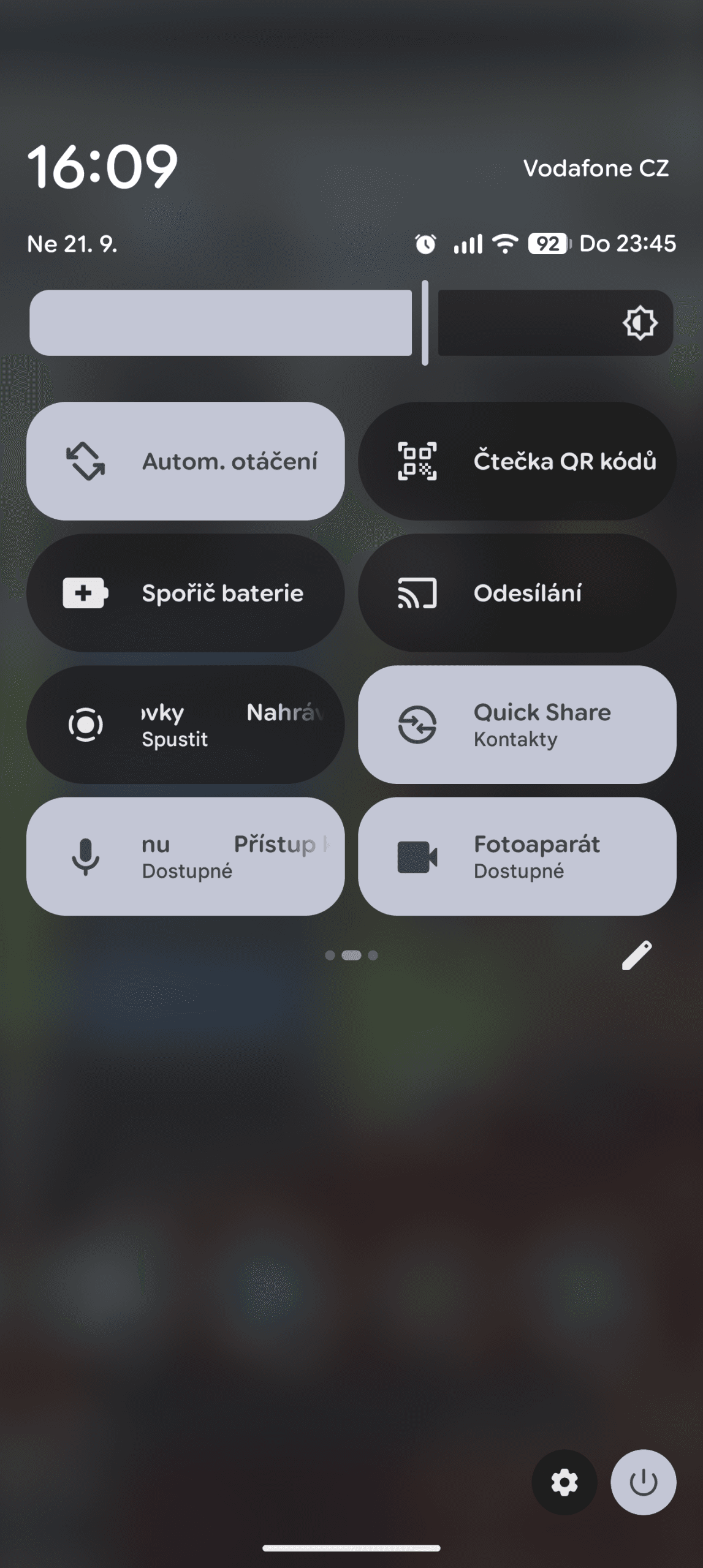Enable Spořič baterie
The height and width of the screenshot is (1568, 703).
pyautogui.click(x=185, y=593)
